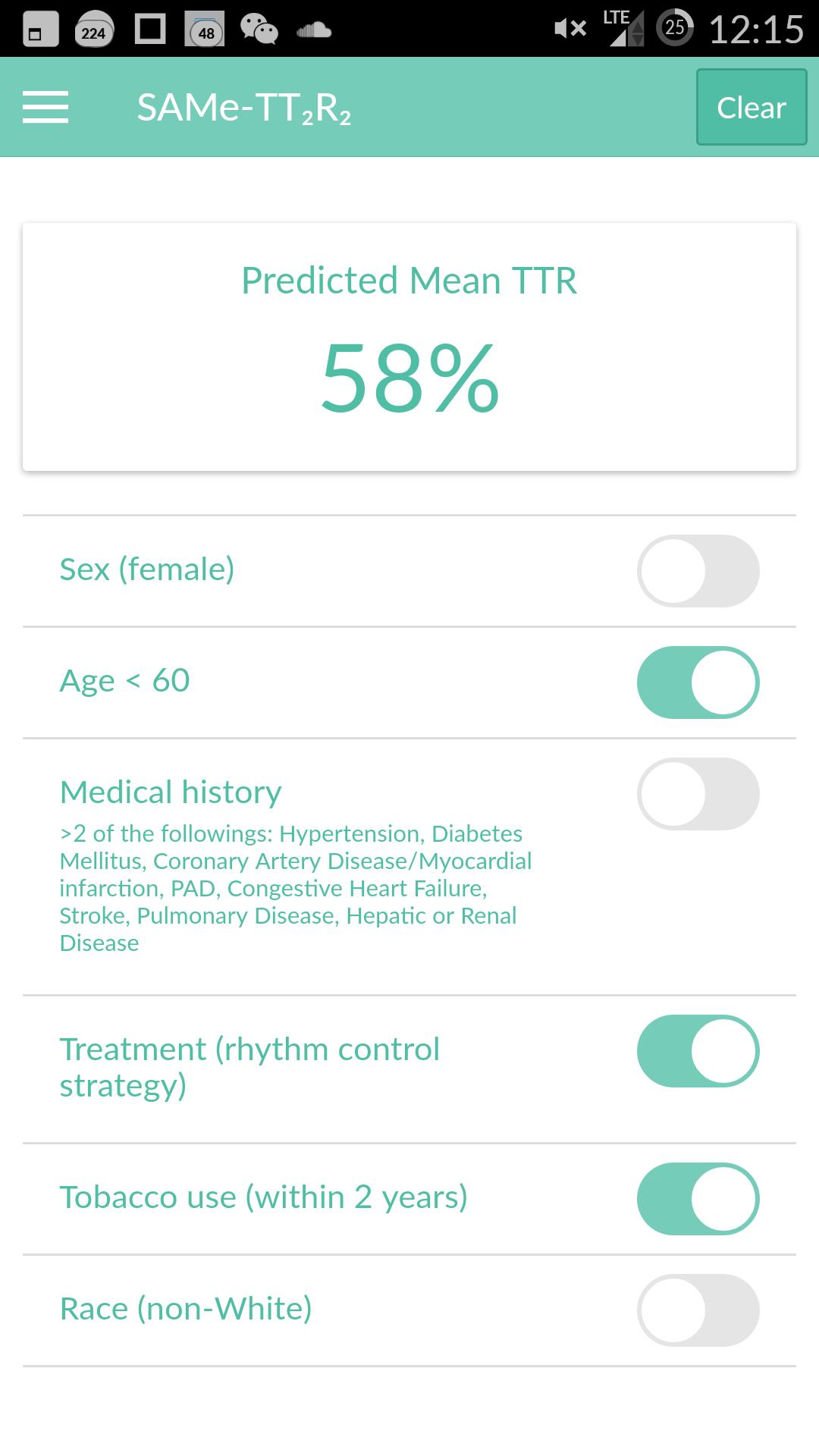
Task: Tap the Clear button
Action: pos(751,107)
